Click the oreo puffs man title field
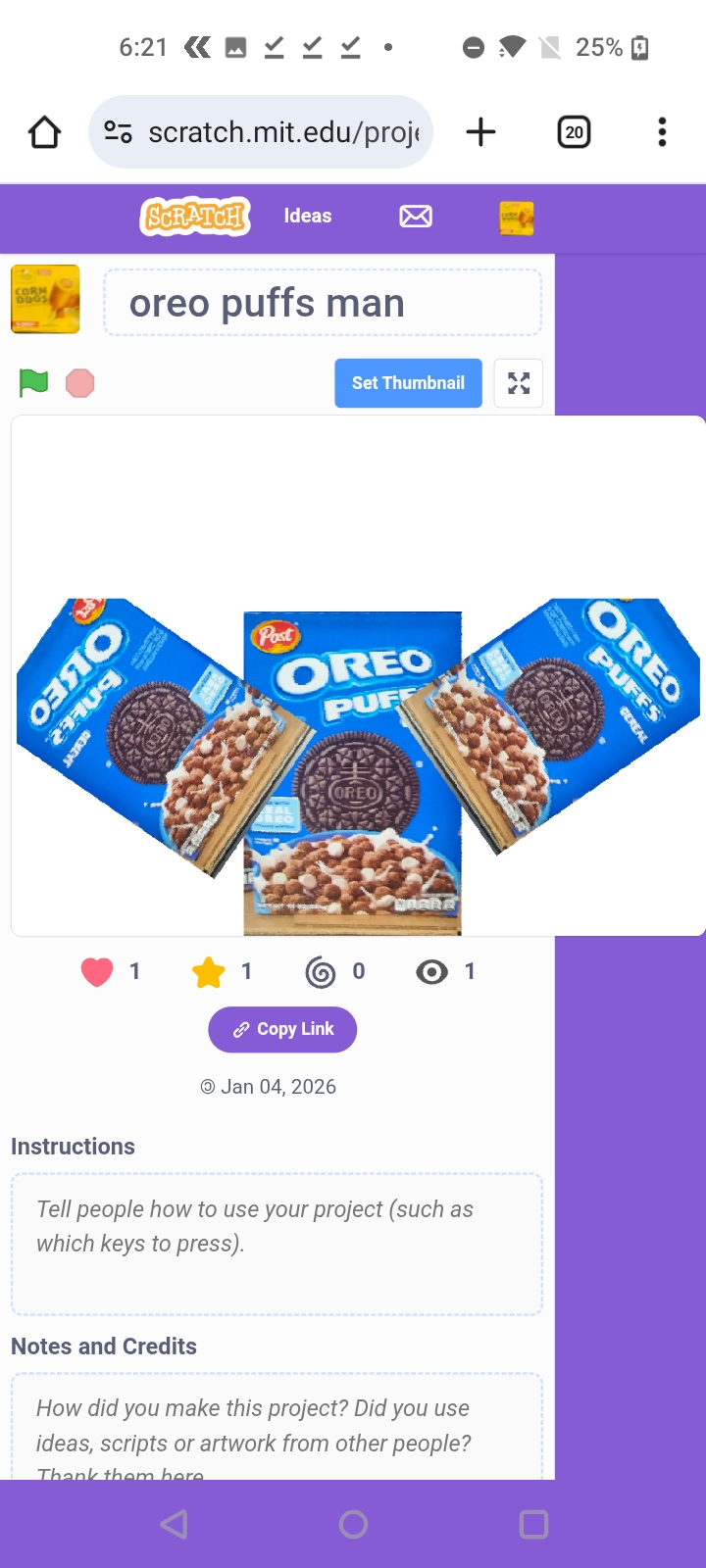 [322, 302]
